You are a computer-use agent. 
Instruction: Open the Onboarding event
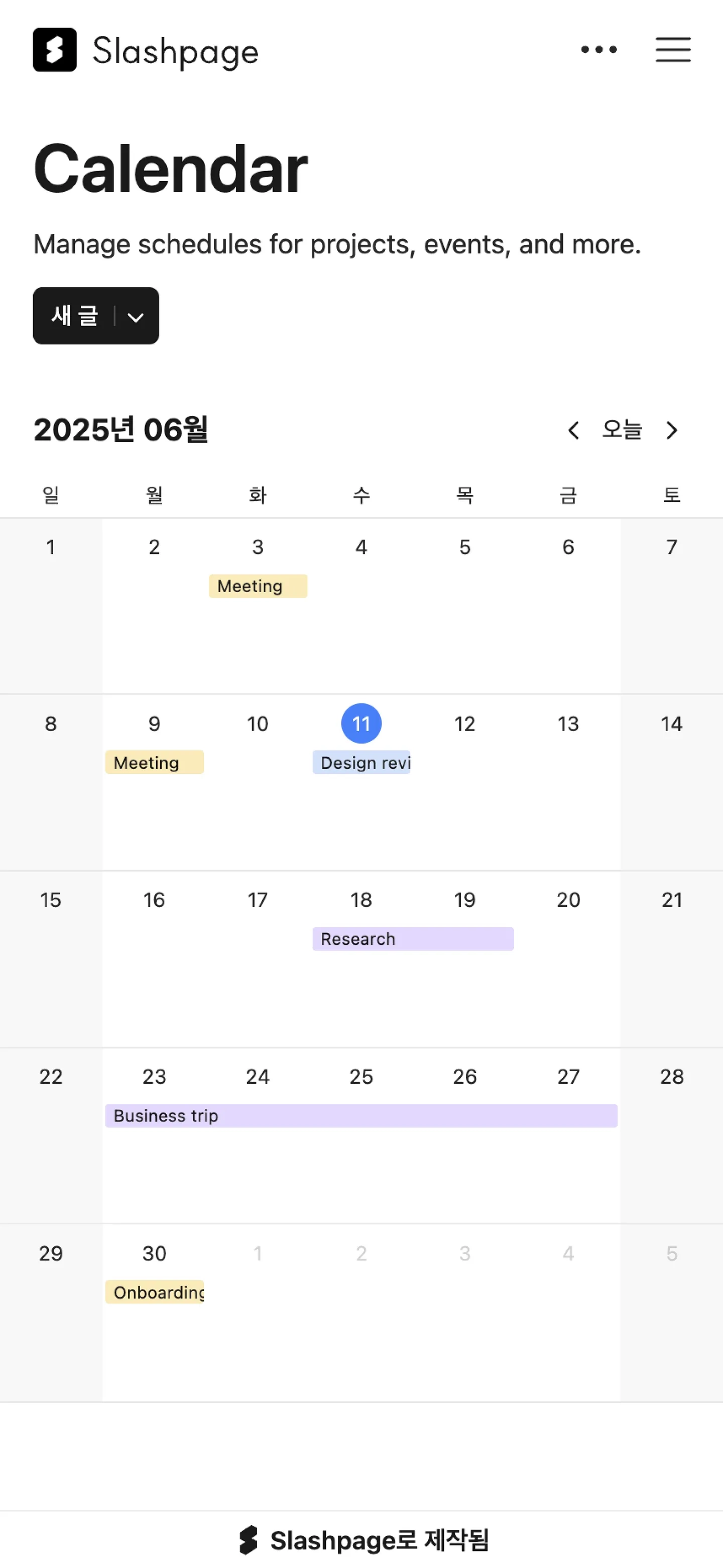coord(154,1292)
